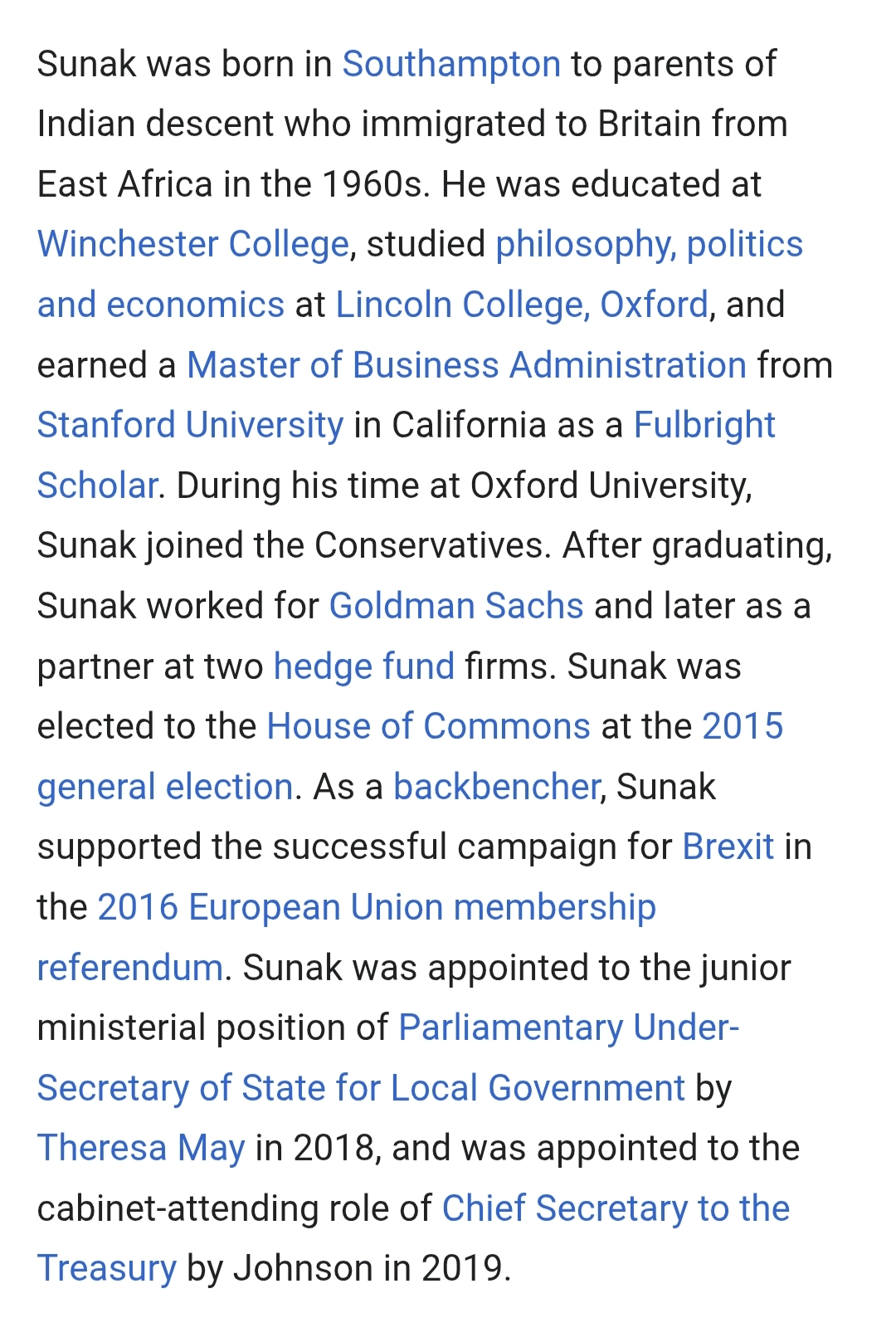
Task: Tap the Stanford University link
Action: tap(190, 425)
